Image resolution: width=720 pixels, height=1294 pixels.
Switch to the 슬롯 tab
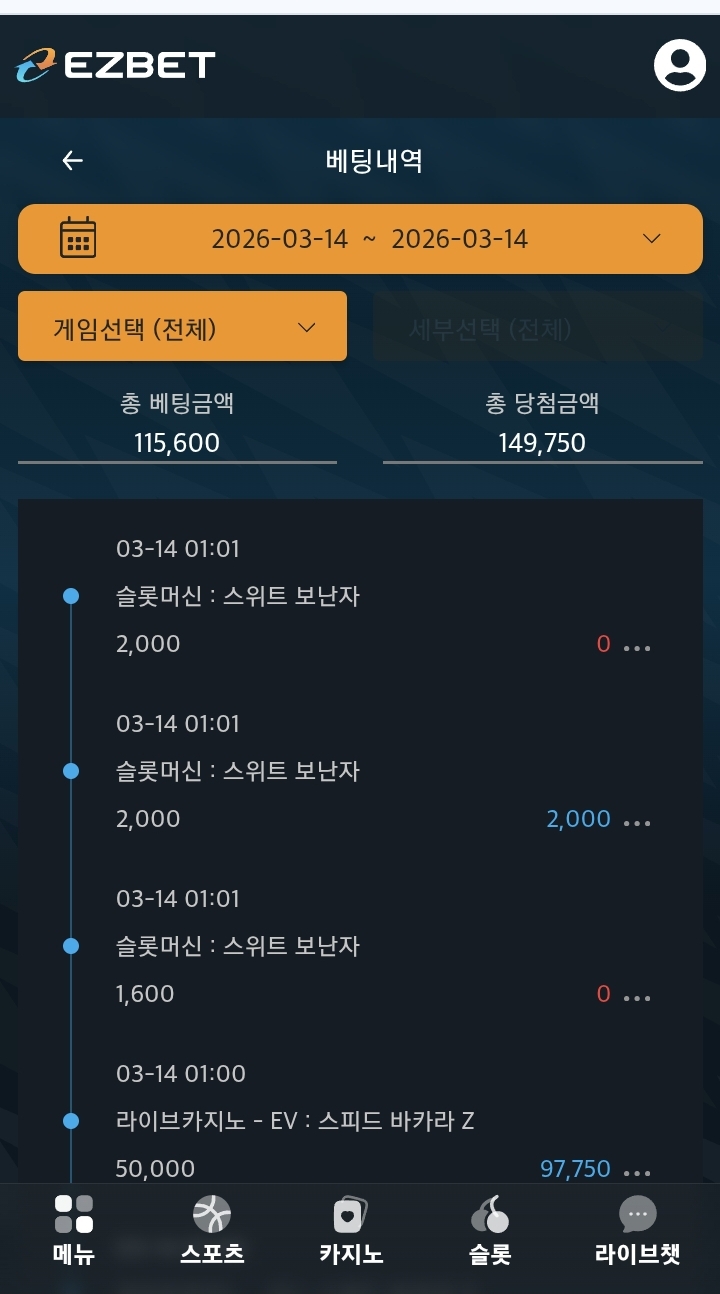(490, 1230)
